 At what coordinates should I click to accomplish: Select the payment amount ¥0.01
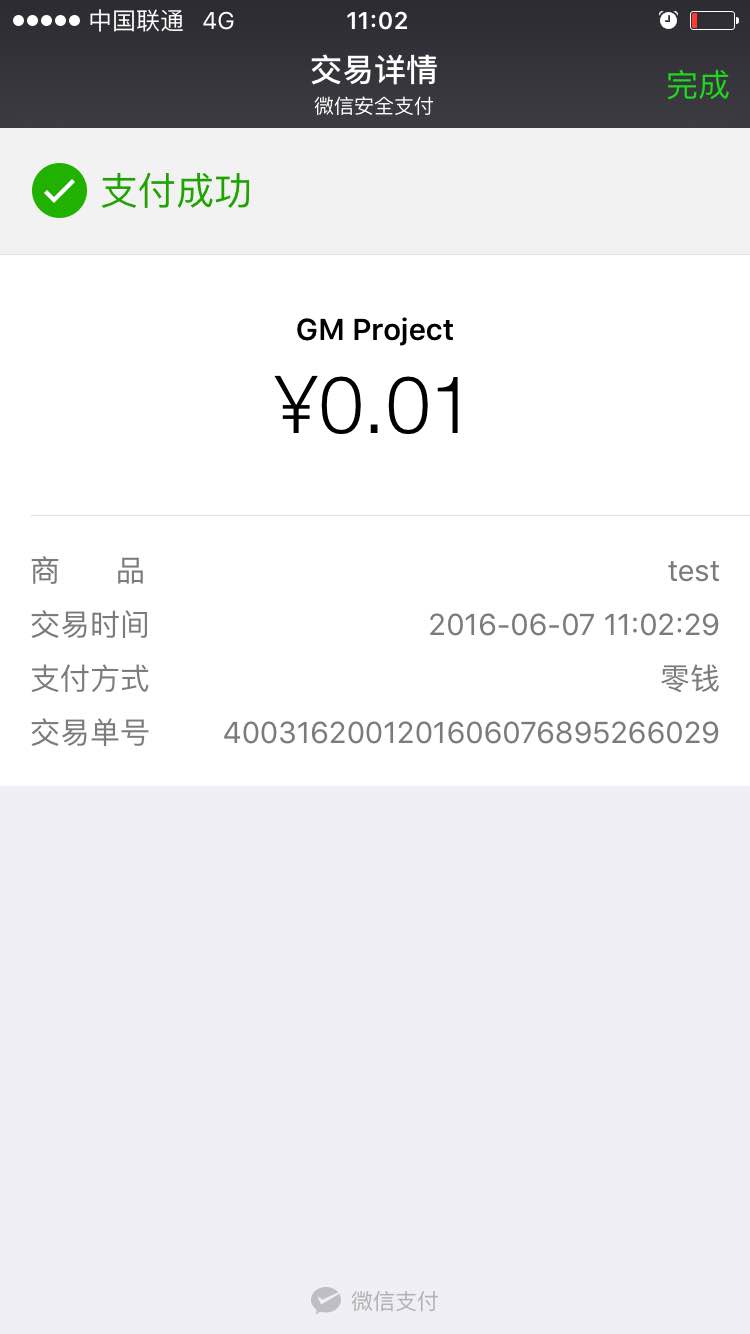[374, 403]
